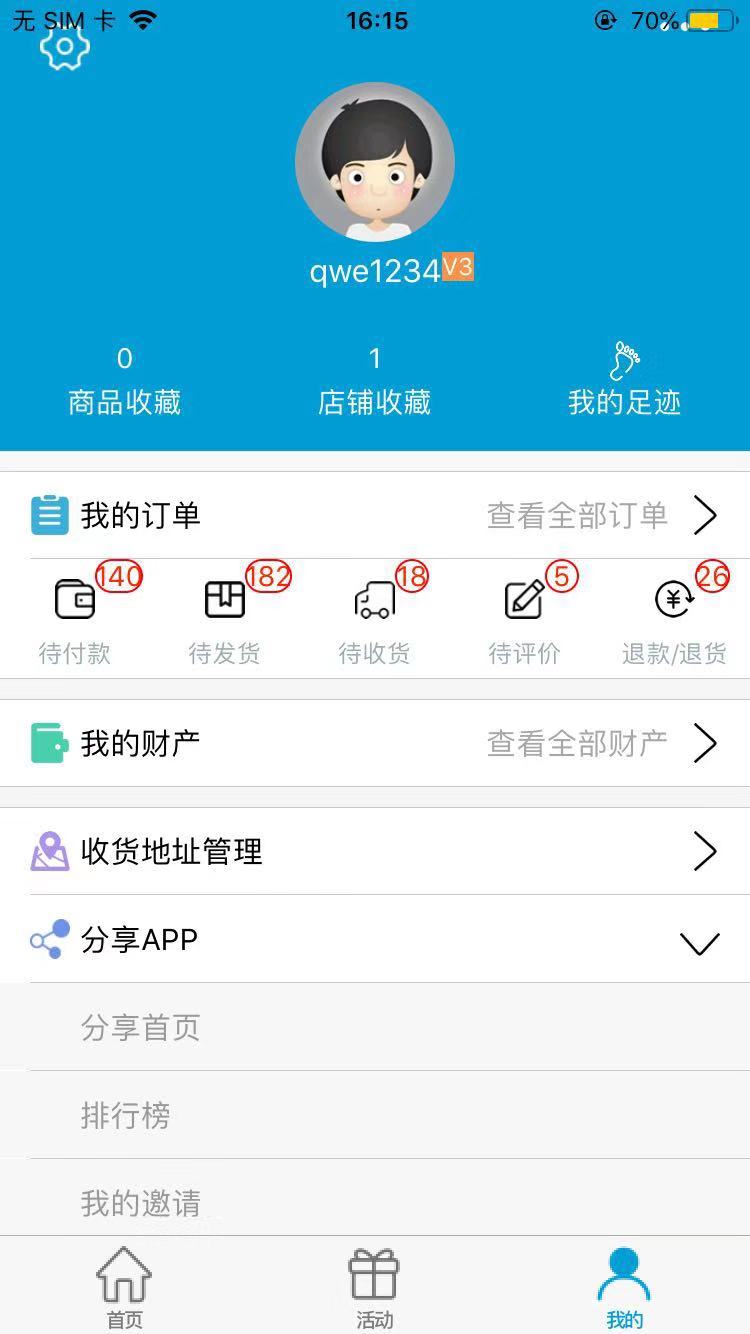Select 分享首页 share homepage
The height and width of the screenshot is (1334, 750).
[x=141, y=1027]
